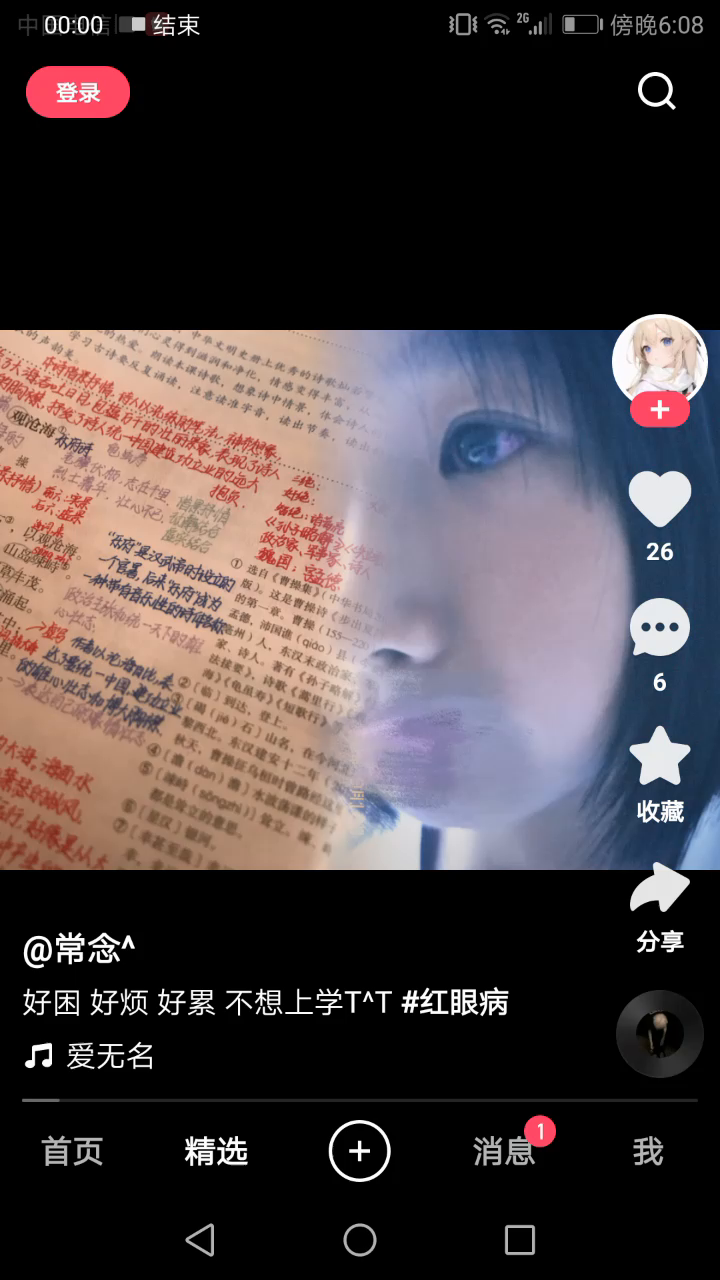Open the 消息 messages tab
This screenshot has width=720, height=1280.
[504, 1152]
